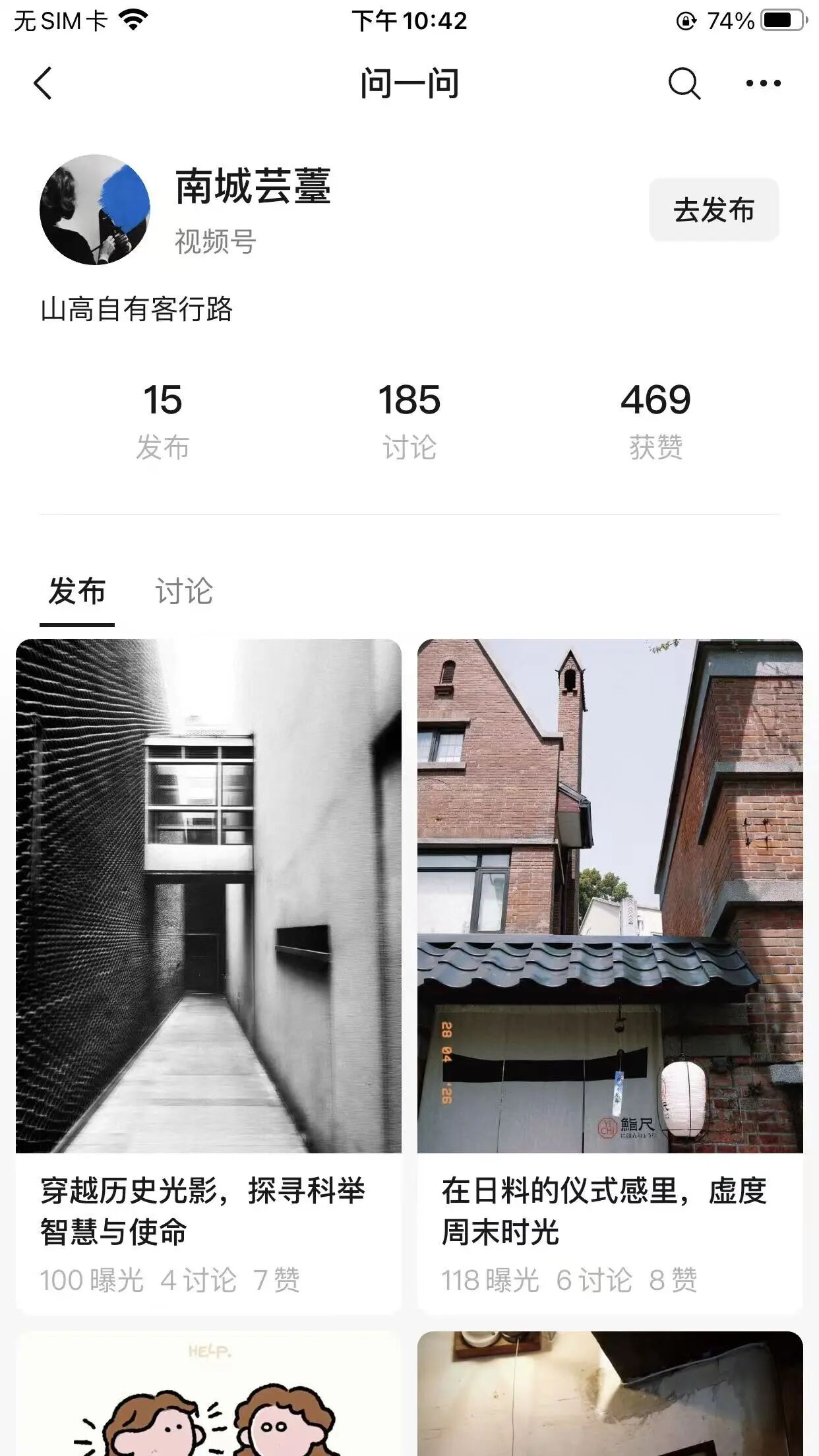This screenshot has width=819, height=1456.
Task: Open the search magnifier icon
Action: tap(684, 84)
